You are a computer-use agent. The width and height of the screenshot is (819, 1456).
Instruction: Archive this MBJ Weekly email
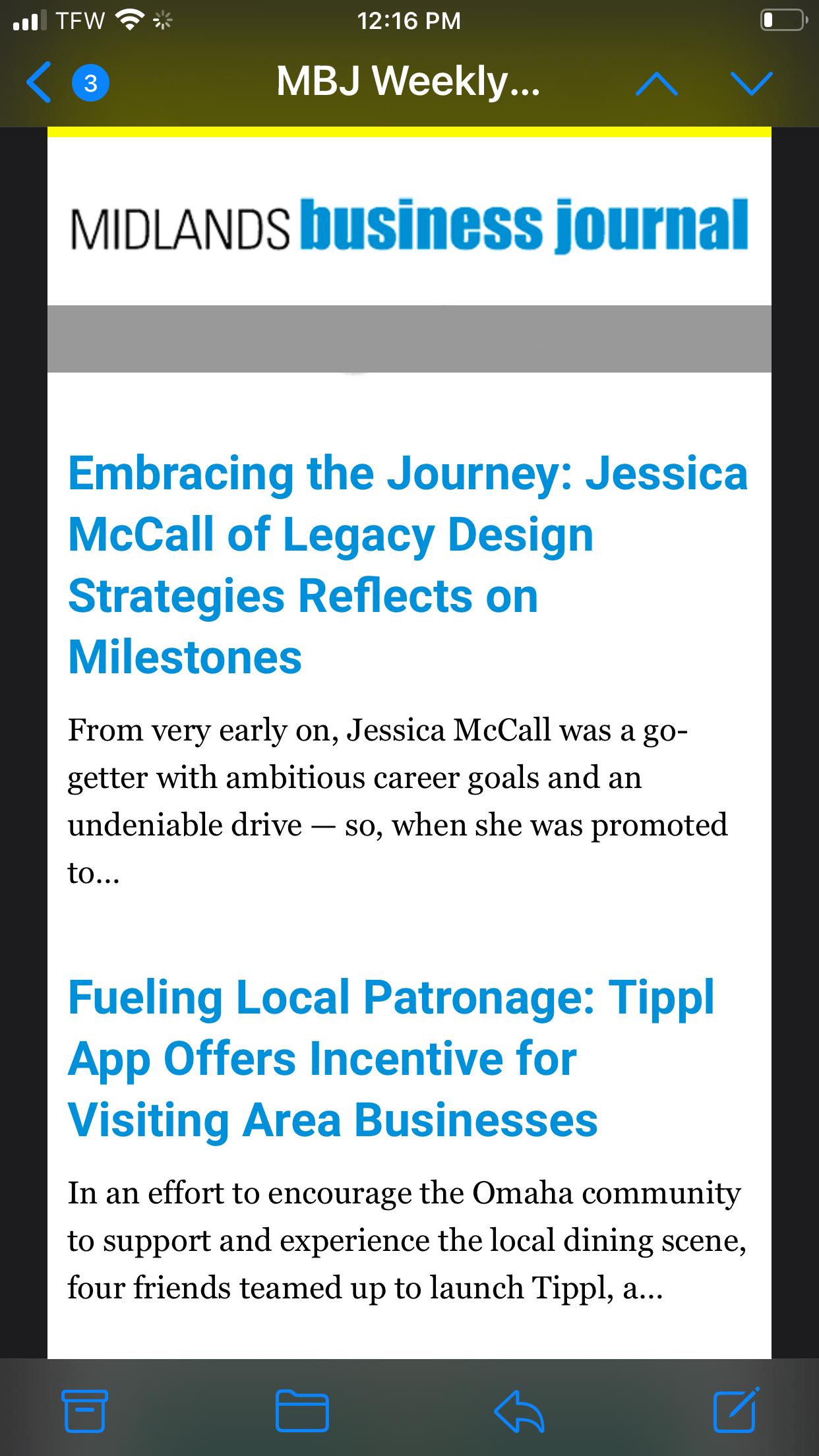84,1410
